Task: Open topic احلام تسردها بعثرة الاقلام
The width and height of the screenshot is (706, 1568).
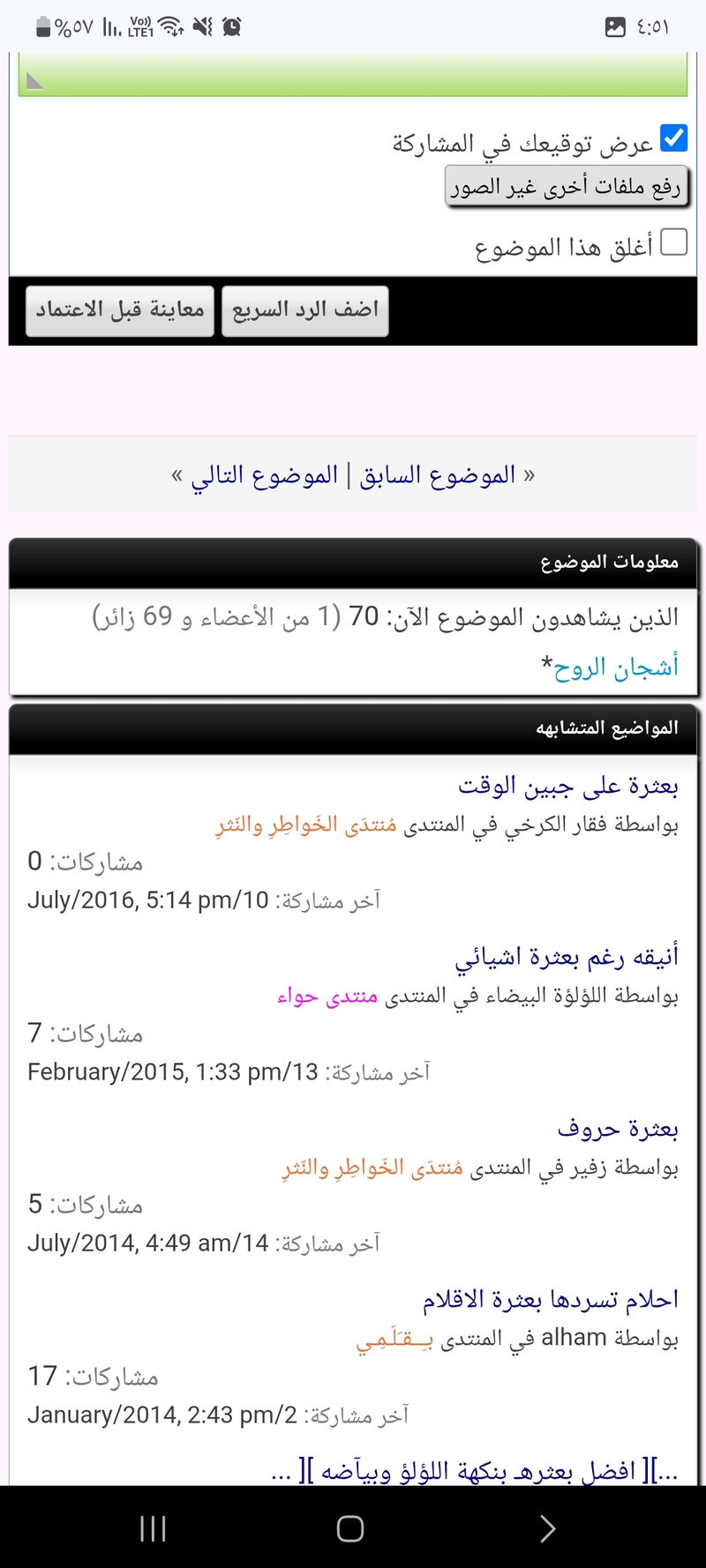Action: pos(550,1300)
